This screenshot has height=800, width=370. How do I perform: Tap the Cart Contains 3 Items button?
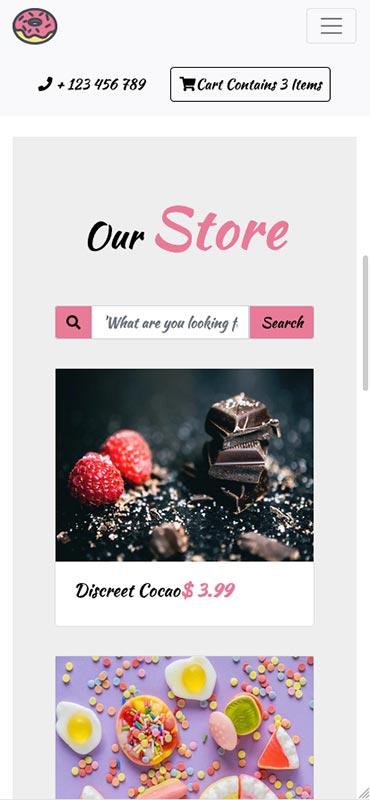pos(250,84)
